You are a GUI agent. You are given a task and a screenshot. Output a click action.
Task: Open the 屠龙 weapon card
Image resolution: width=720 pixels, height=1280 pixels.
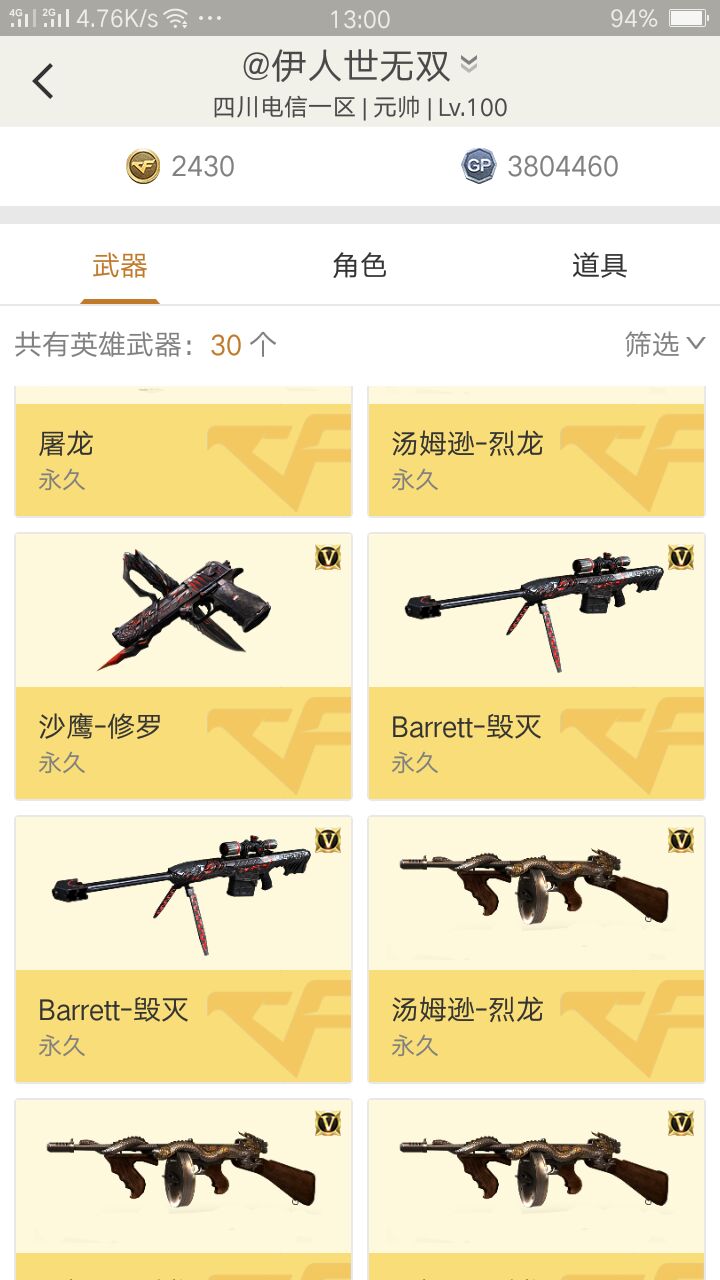coord(183,455)
